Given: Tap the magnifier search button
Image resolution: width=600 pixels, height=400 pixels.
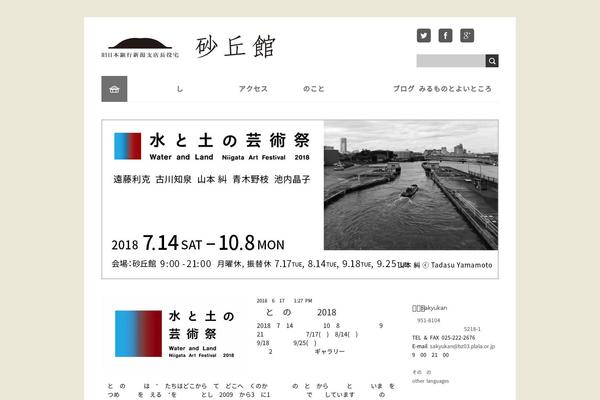Looking at the screenshot, I should coord(492,61).
